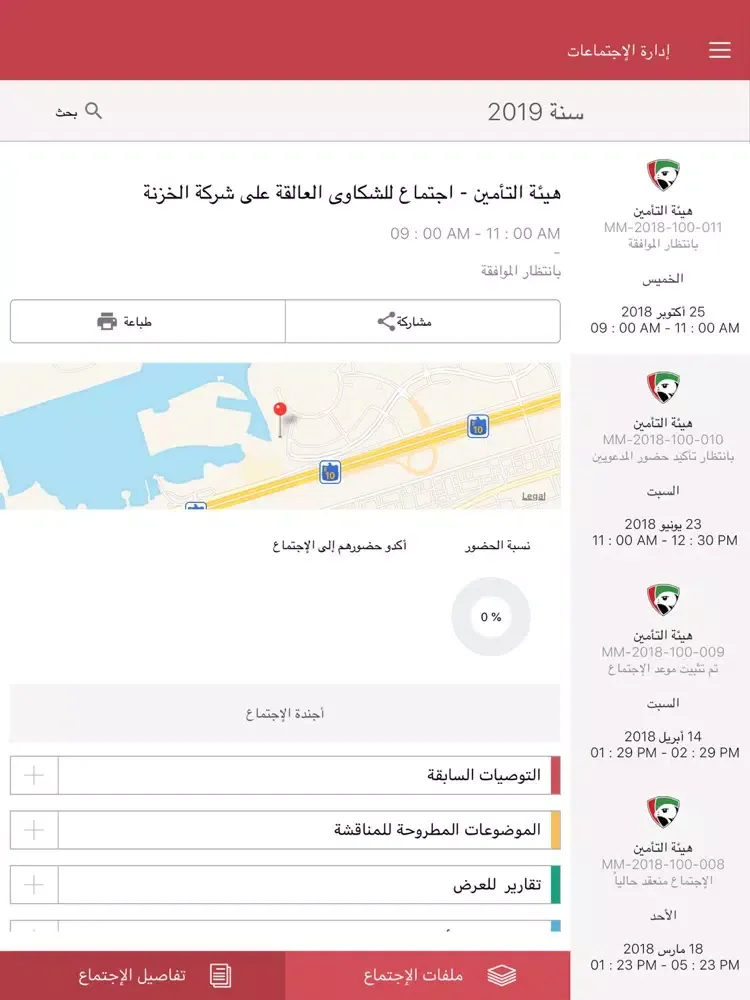
Task: Open meeting MM-2018-100-009
Action: (x=662, y=672)
